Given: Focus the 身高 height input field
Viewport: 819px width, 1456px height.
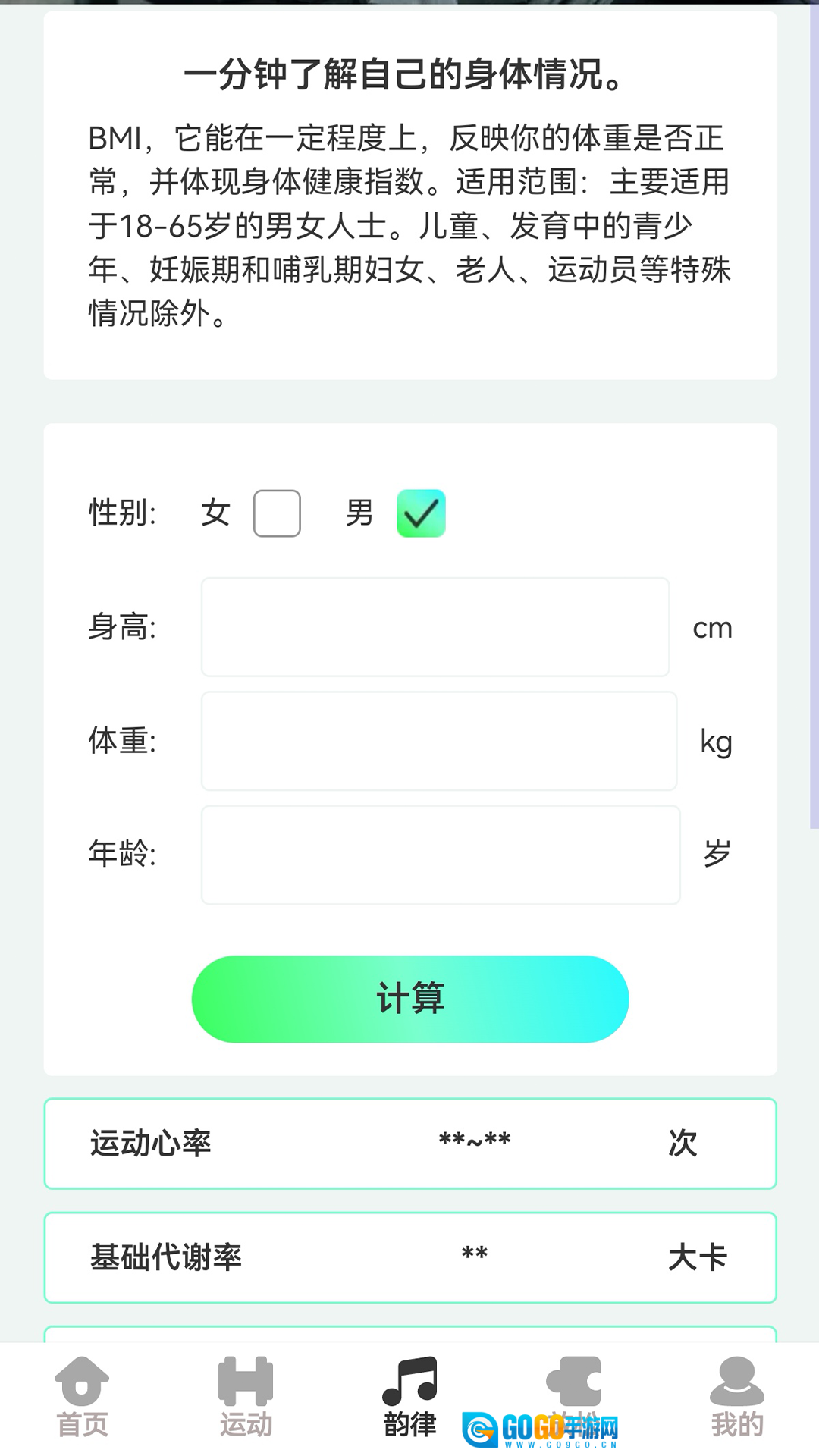Looking at the screenshot, I should pos(435,627).
